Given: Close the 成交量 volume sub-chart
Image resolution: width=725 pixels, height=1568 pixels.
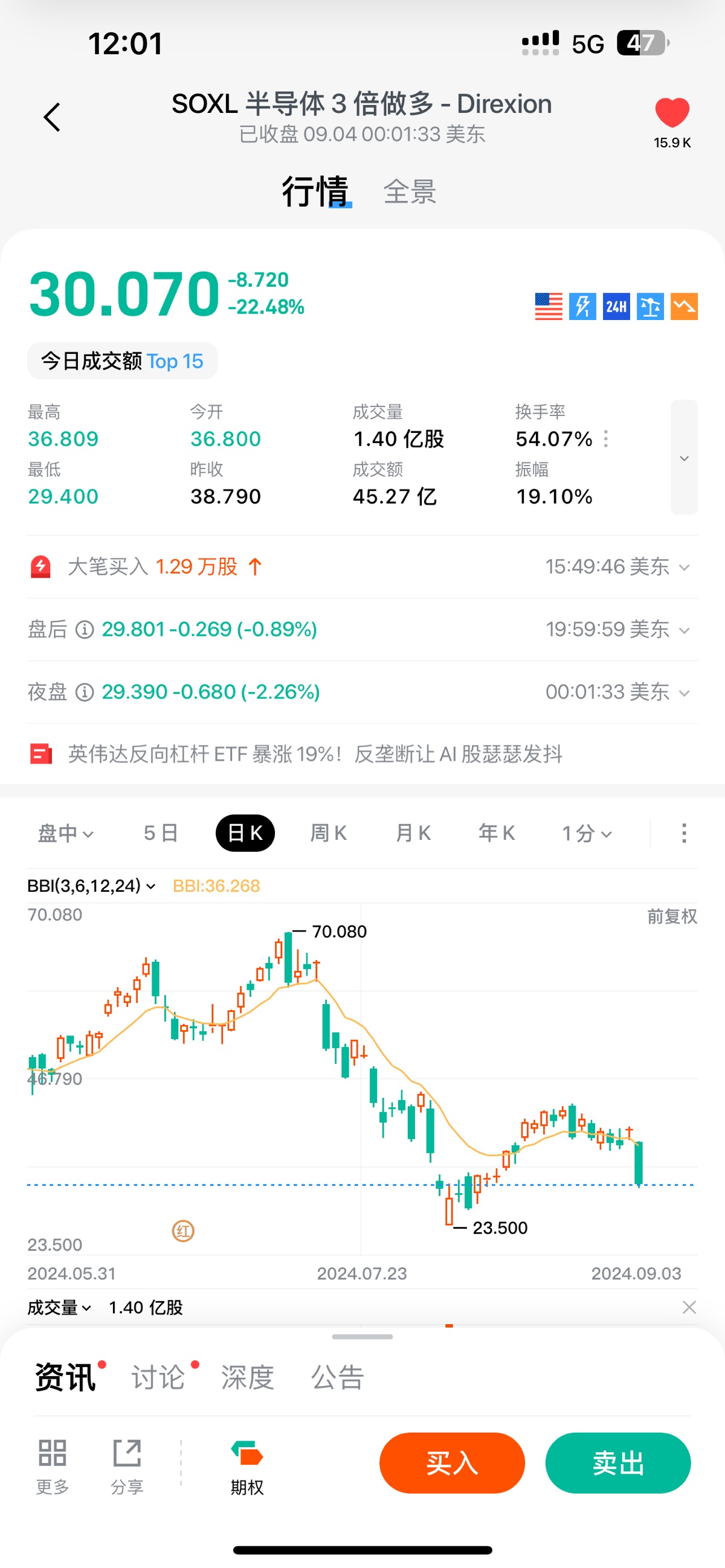Looking at the screenshot, I should point(689,1307).
